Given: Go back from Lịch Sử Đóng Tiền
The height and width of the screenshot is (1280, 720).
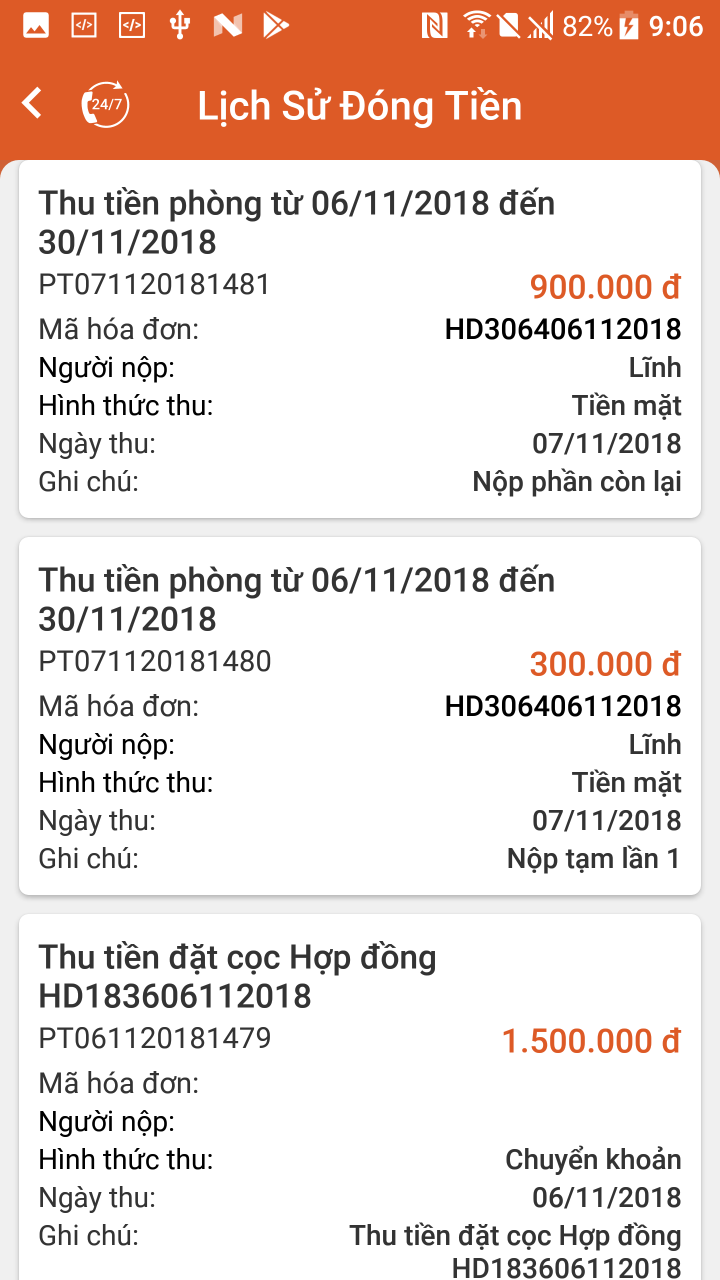Looking at the screenshot, I should tap(33, 104).
